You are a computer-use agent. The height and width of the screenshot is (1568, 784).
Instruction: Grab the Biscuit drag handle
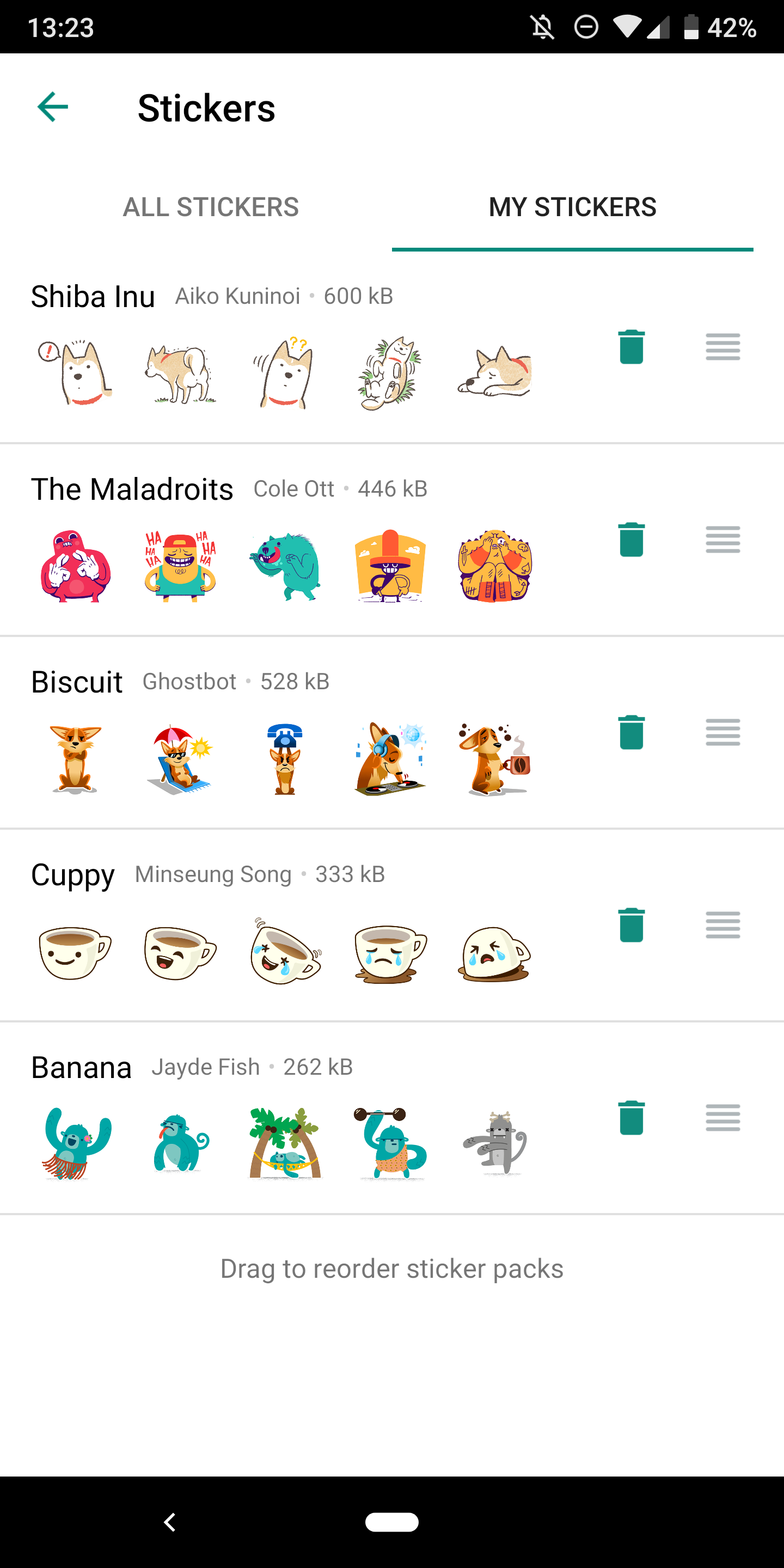(722, 732)
